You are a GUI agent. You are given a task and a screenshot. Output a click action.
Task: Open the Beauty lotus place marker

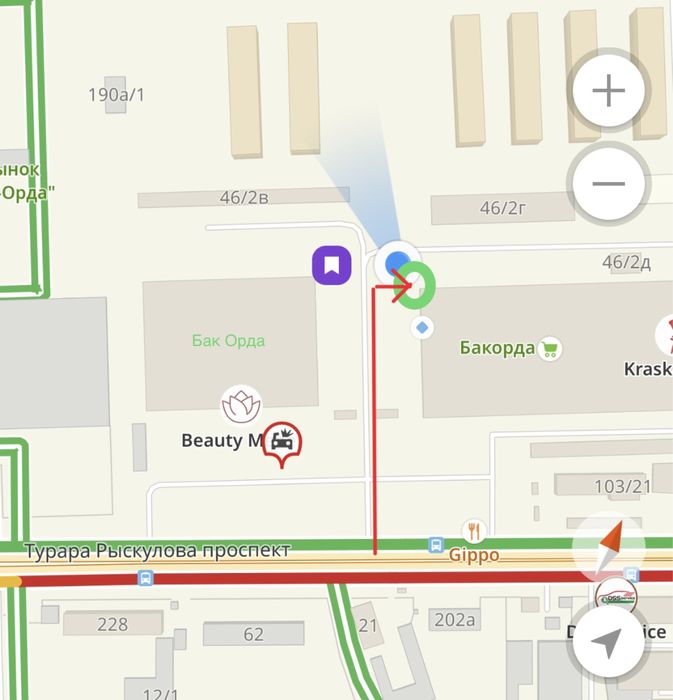[x=240, y=405]
